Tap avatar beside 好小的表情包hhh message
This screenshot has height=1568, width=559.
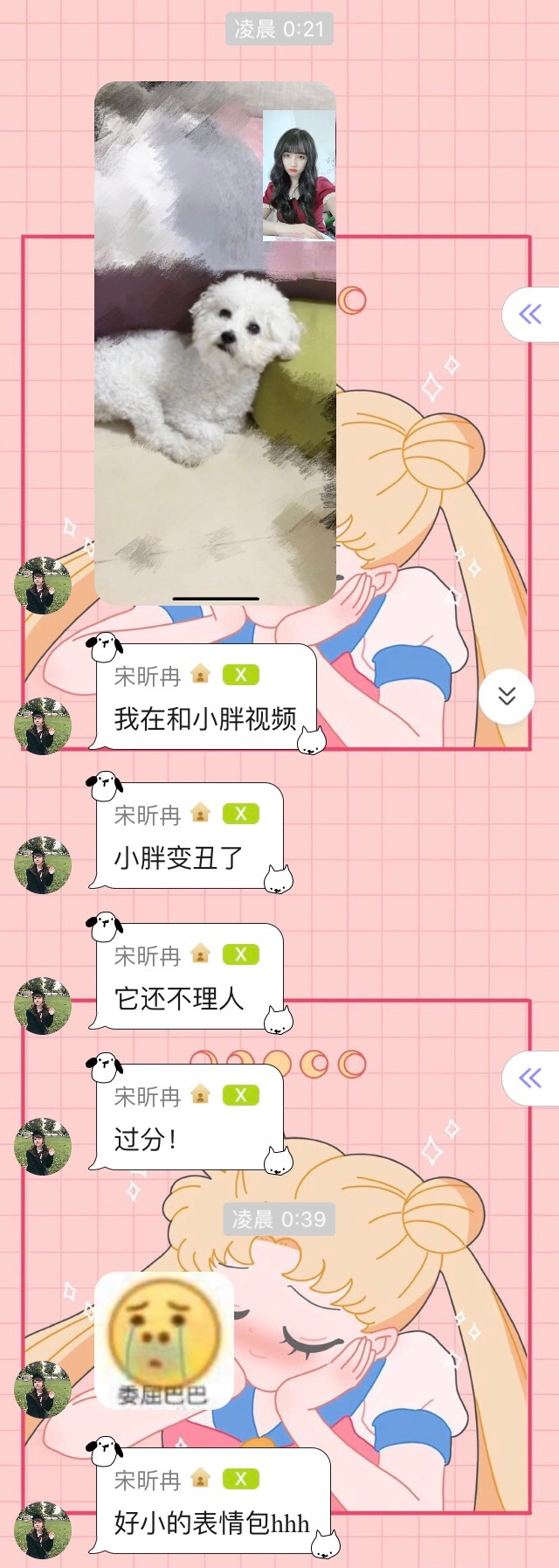[42, 1530]
